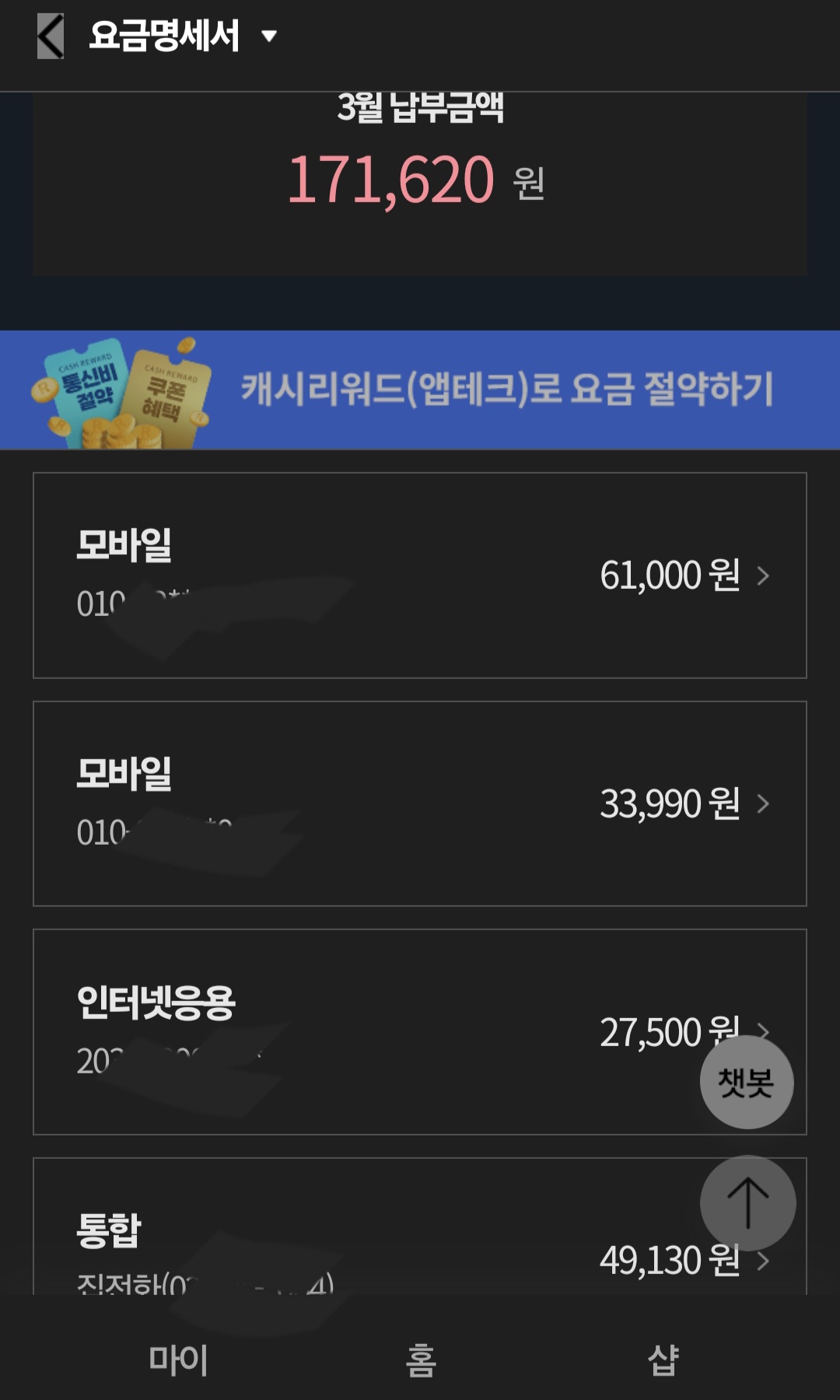This screenshot has width=840, height=1400.
Task: Switch to the 홈 tab
Action: coord(420,1359)
